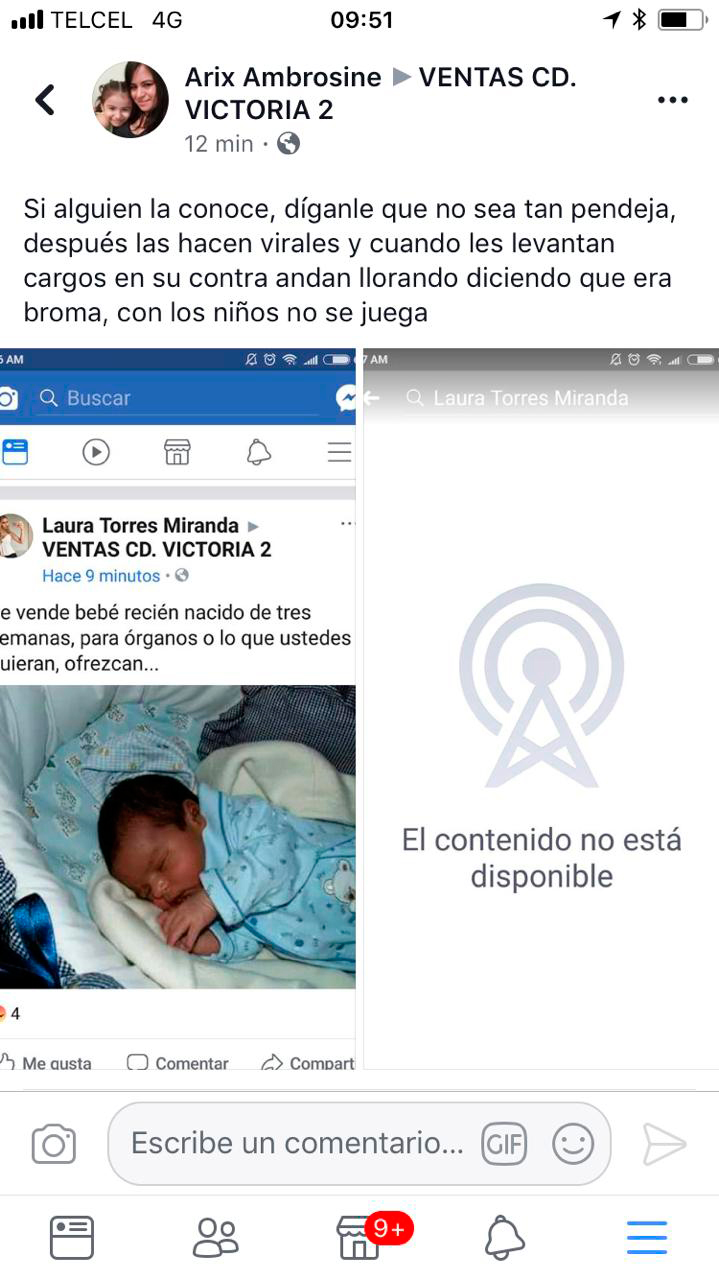The image size is (719, 1280).
Task: Focus the 'Escribe un comentario' field
Action: 297,1143
